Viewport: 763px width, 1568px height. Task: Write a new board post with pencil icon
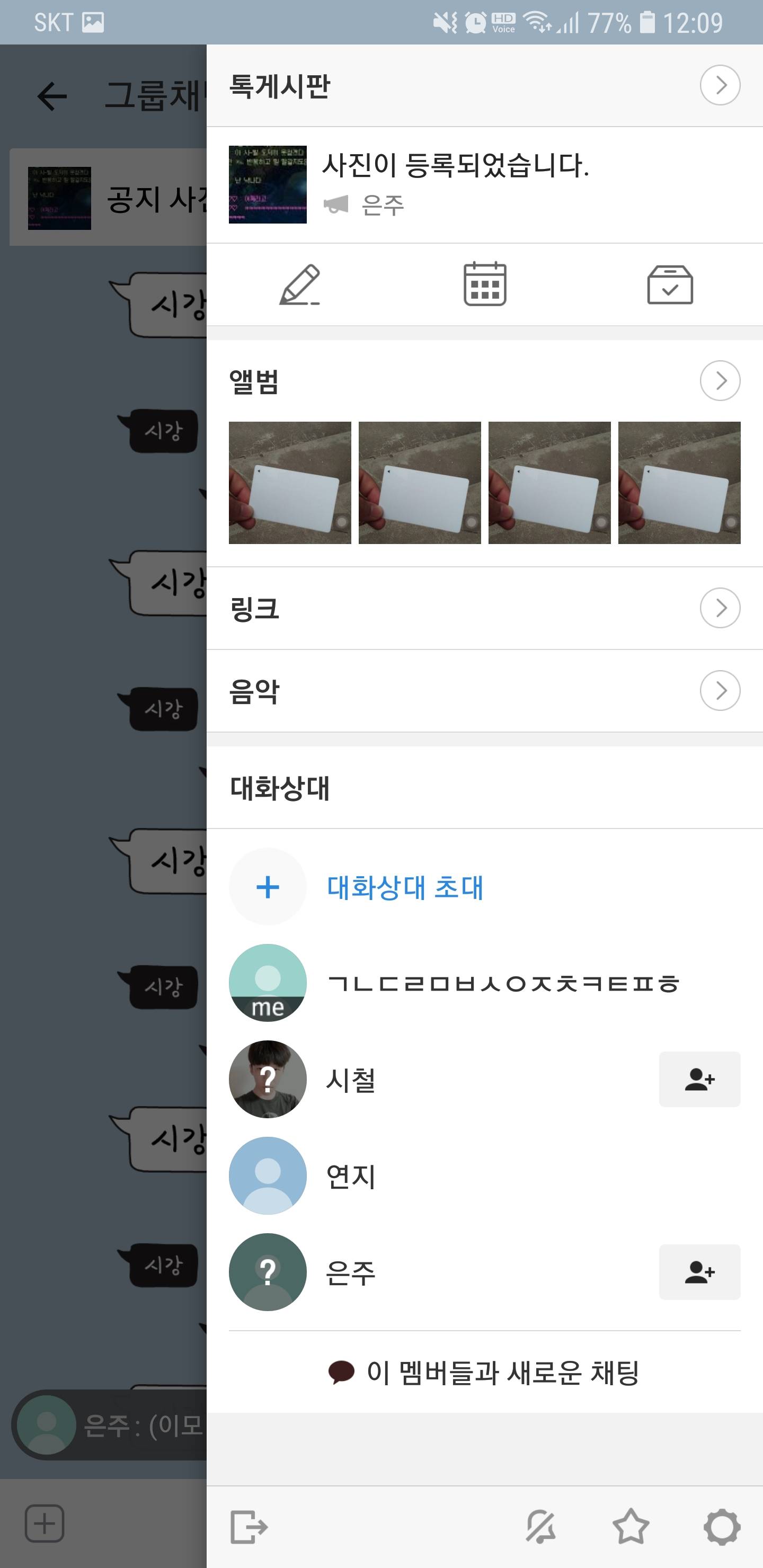tap(299, 284)
